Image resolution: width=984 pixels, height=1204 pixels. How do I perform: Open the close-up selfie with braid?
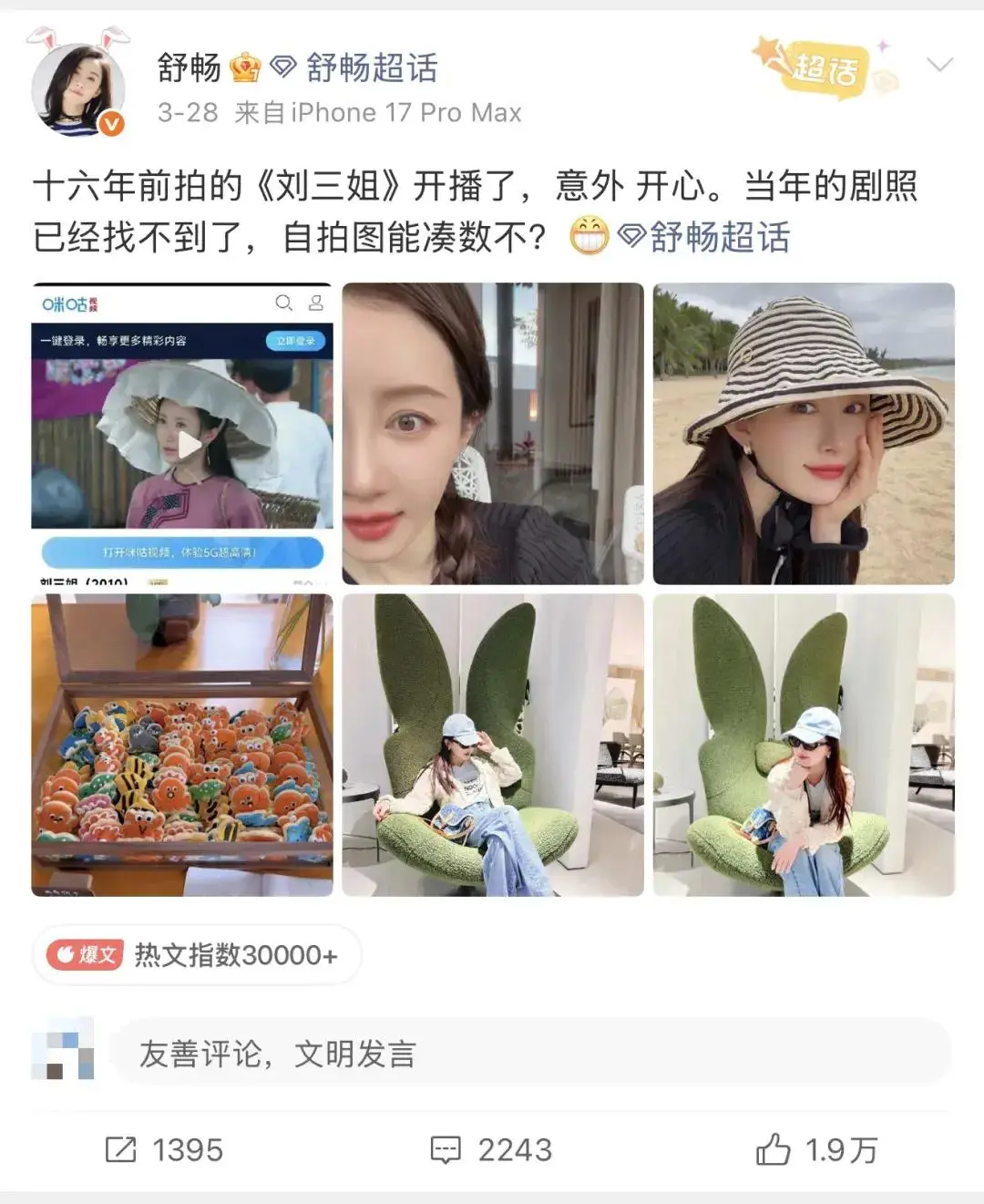pos(493,433)
